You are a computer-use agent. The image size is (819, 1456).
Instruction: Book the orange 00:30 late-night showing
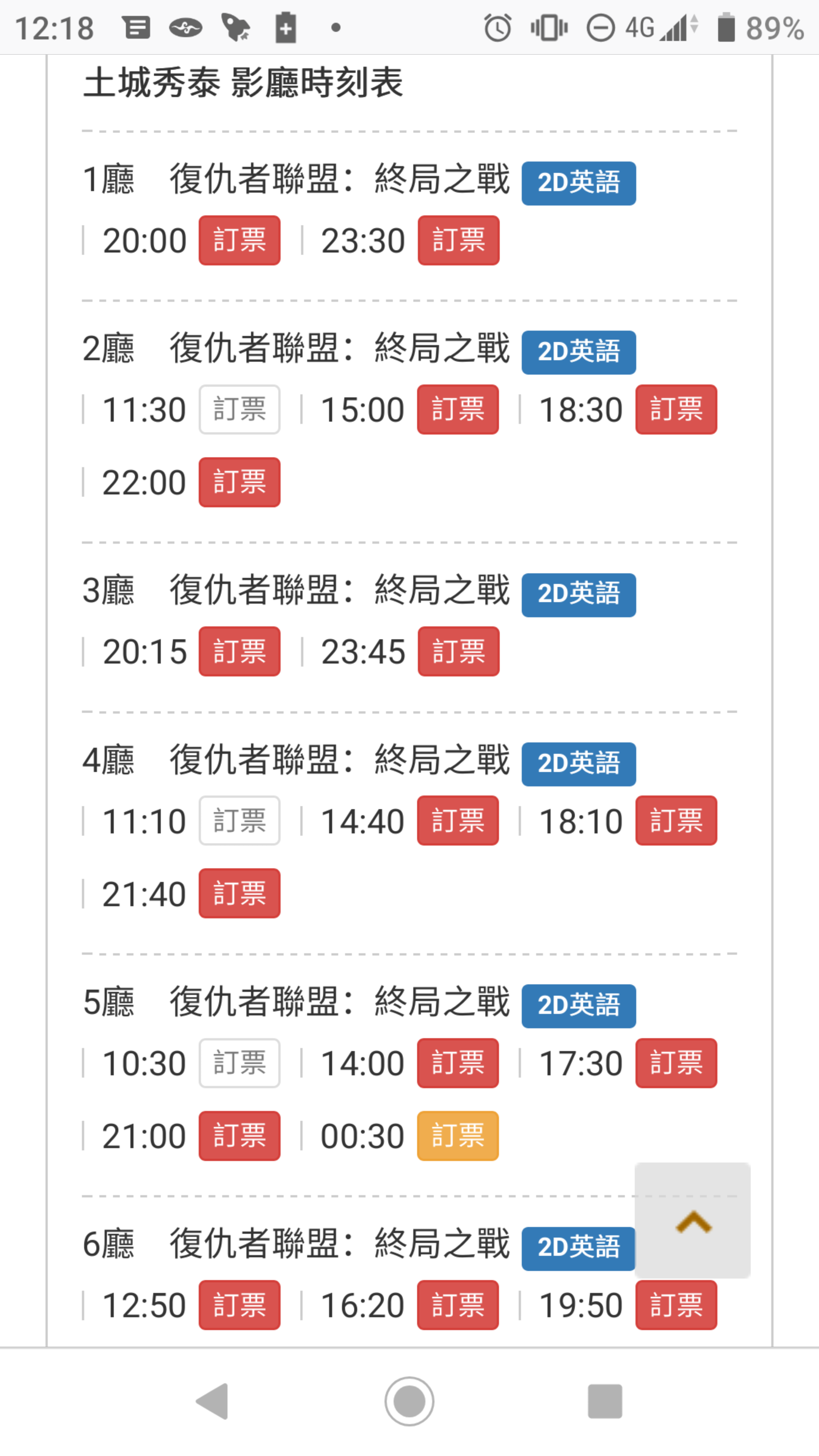[x=458, y=1136]
